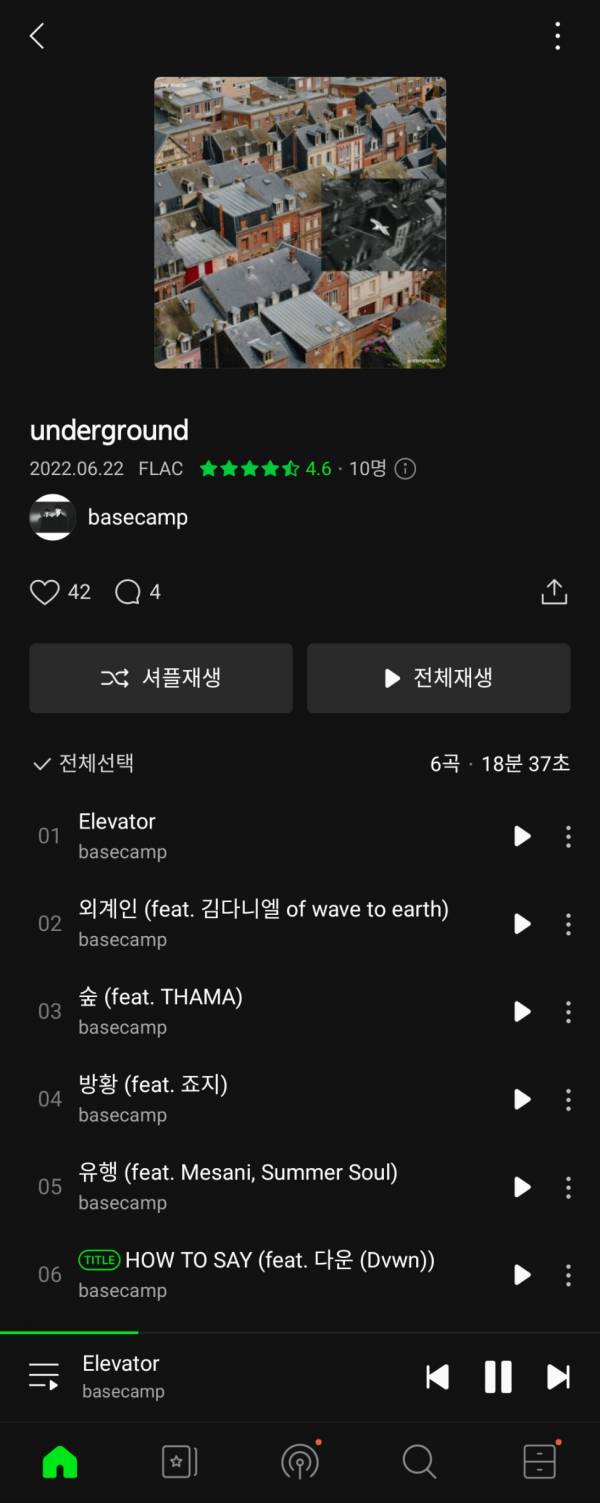Open the top-right overflow menu
The height and width of the screenshot is (1503, 600).
click(558, 37)
